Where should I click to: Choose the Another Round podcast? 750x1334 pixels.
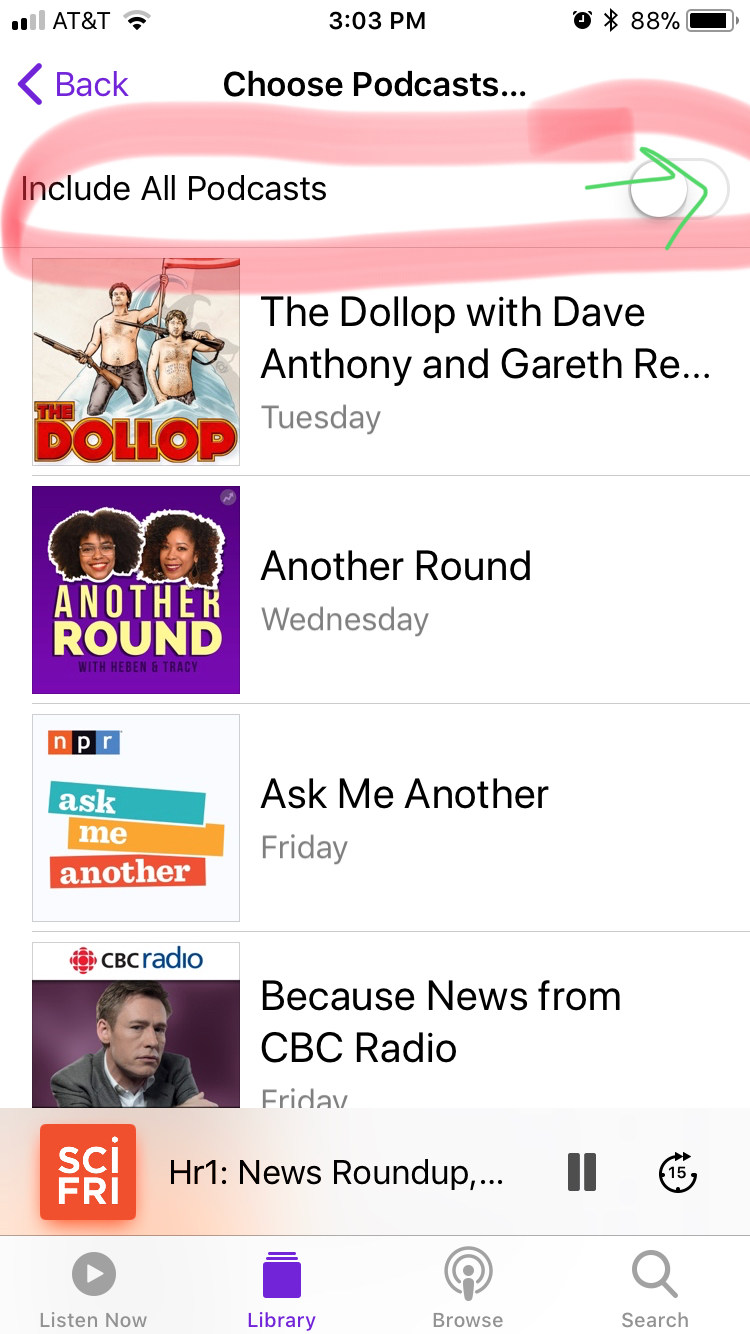390,590
